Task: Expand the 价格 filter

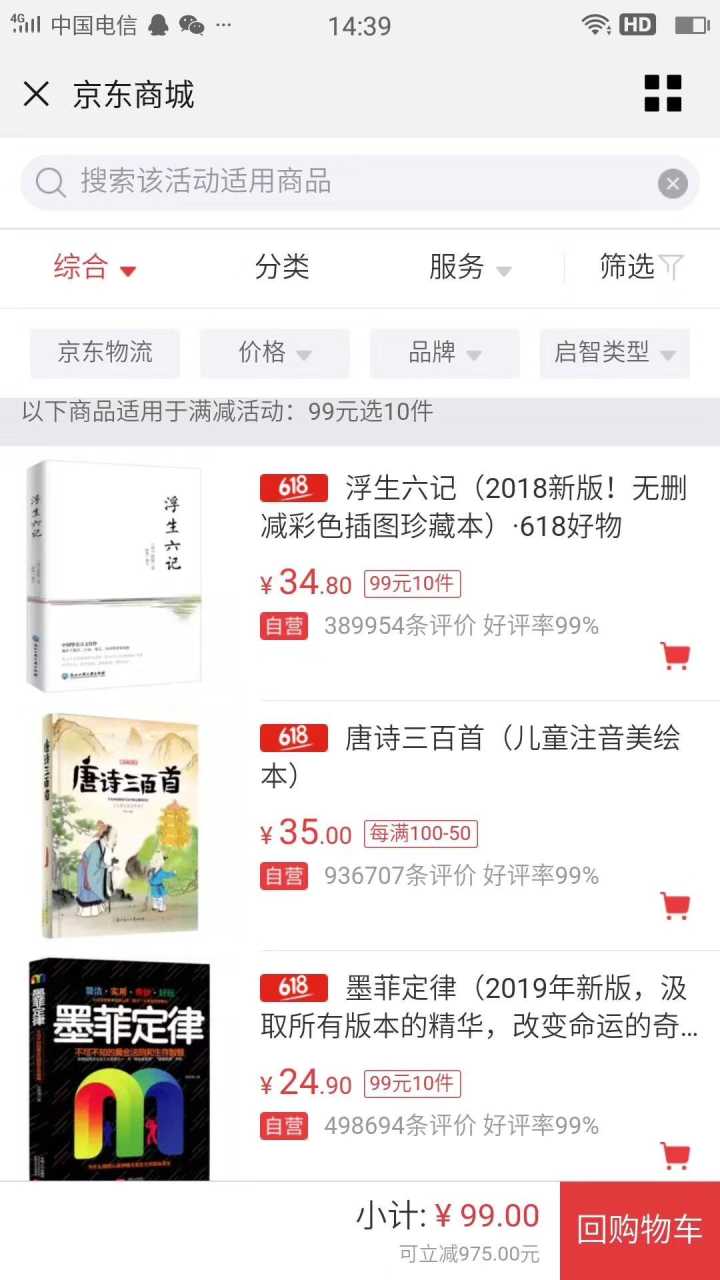Action: click(x=275, y=353)
